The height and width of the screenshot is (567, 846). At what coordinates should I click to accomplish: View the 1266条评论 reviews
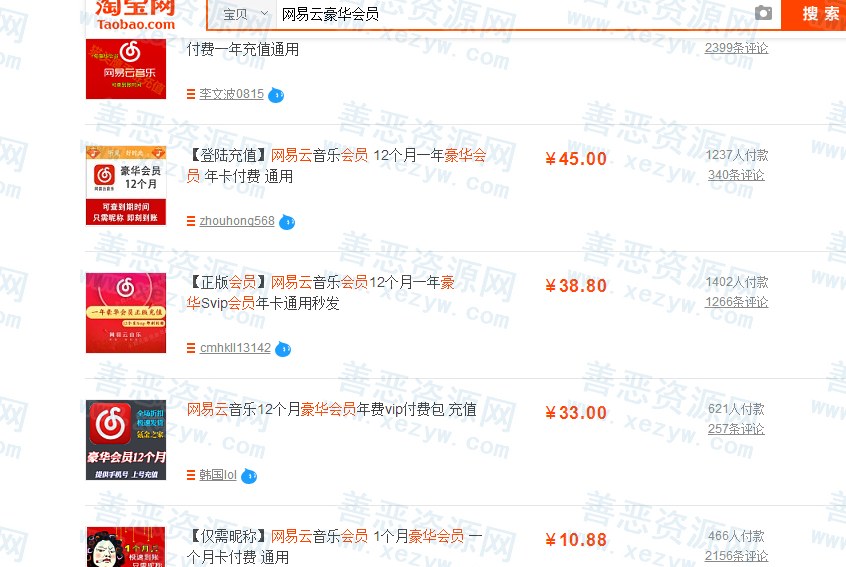tap(736, 302)
